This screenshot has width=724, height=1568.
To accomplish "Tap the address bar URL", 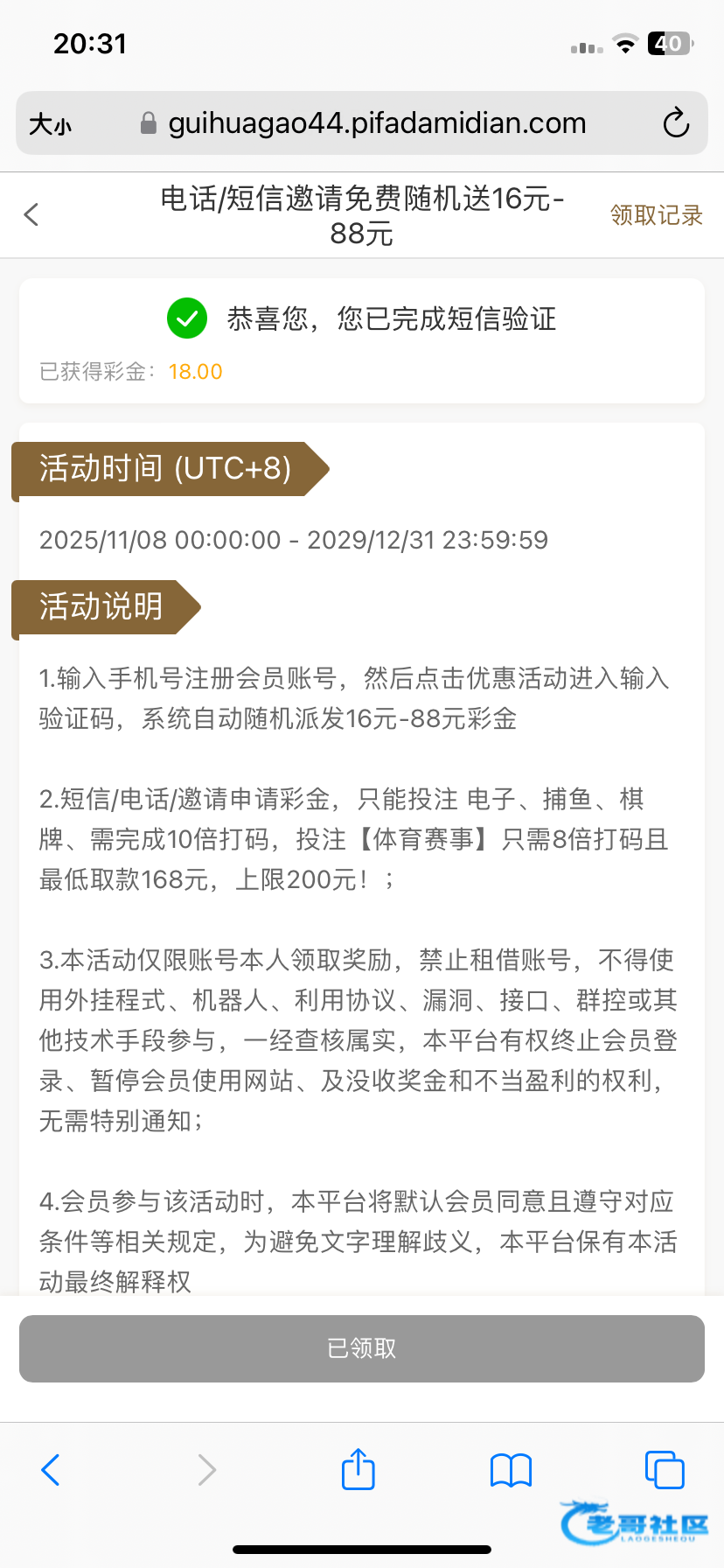I will [x=376, y=123].
